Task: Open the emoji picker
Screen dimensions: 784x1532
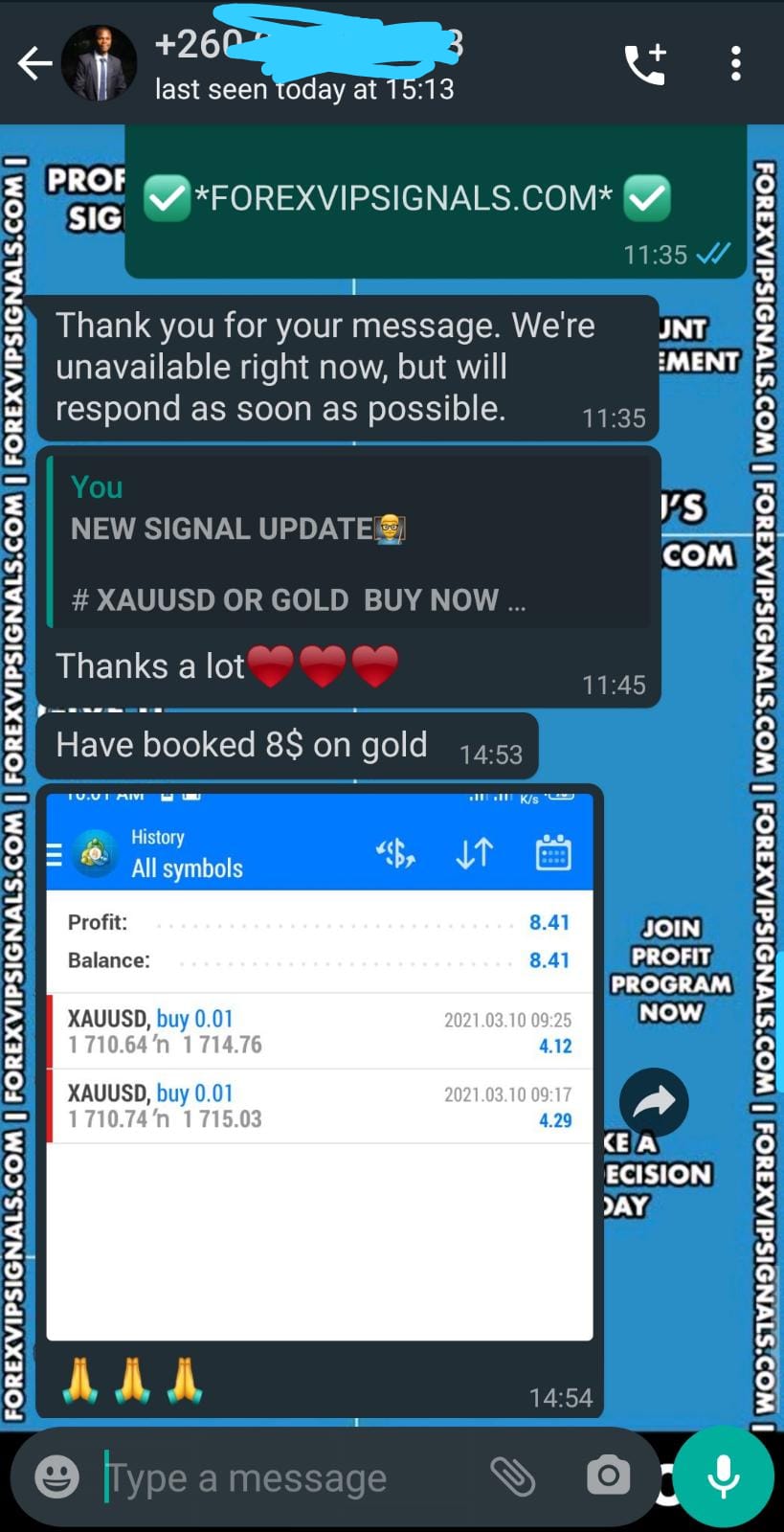Action: 56,1476
